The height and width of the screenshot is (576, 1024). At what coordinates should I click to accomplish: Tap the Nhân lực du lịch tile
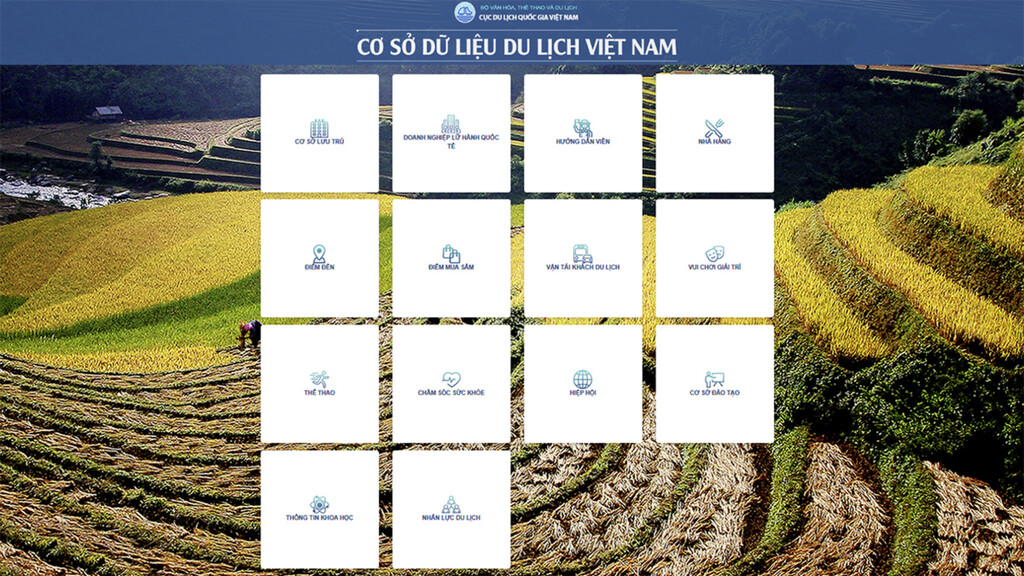(x=451, y=509)
